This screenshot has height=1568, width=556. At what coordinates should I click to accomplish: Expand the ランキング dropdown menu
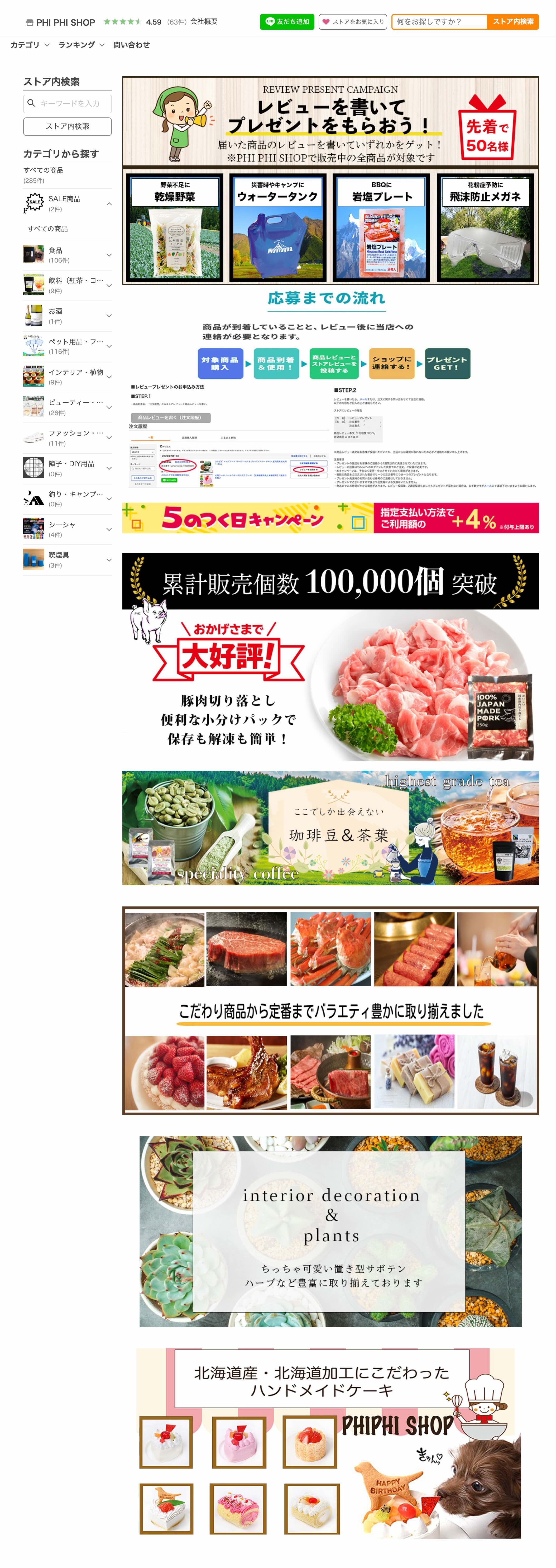(75, 44)
